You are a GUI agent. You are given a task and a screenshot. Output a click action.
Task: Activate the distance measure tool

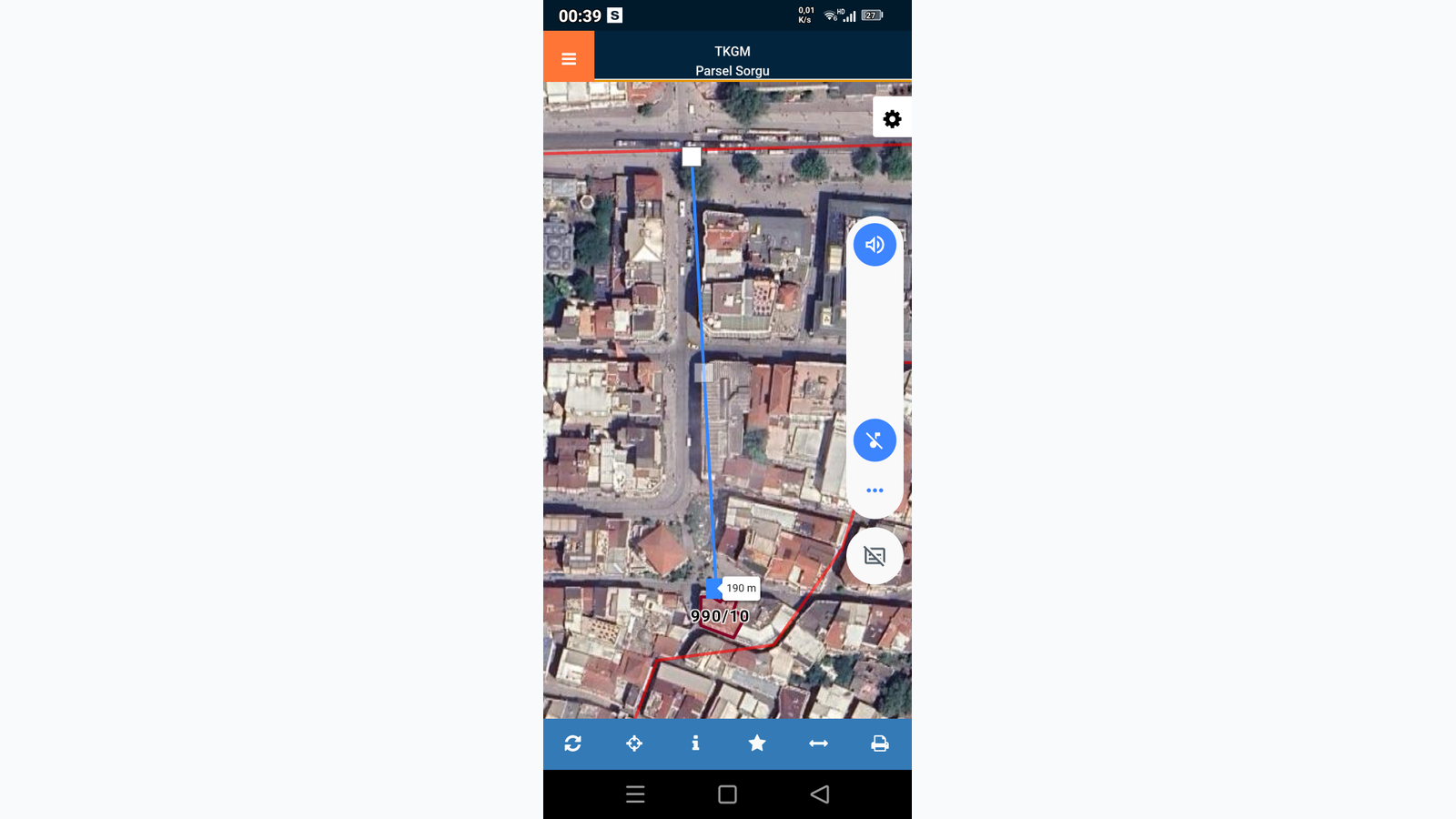click(818, 743)
